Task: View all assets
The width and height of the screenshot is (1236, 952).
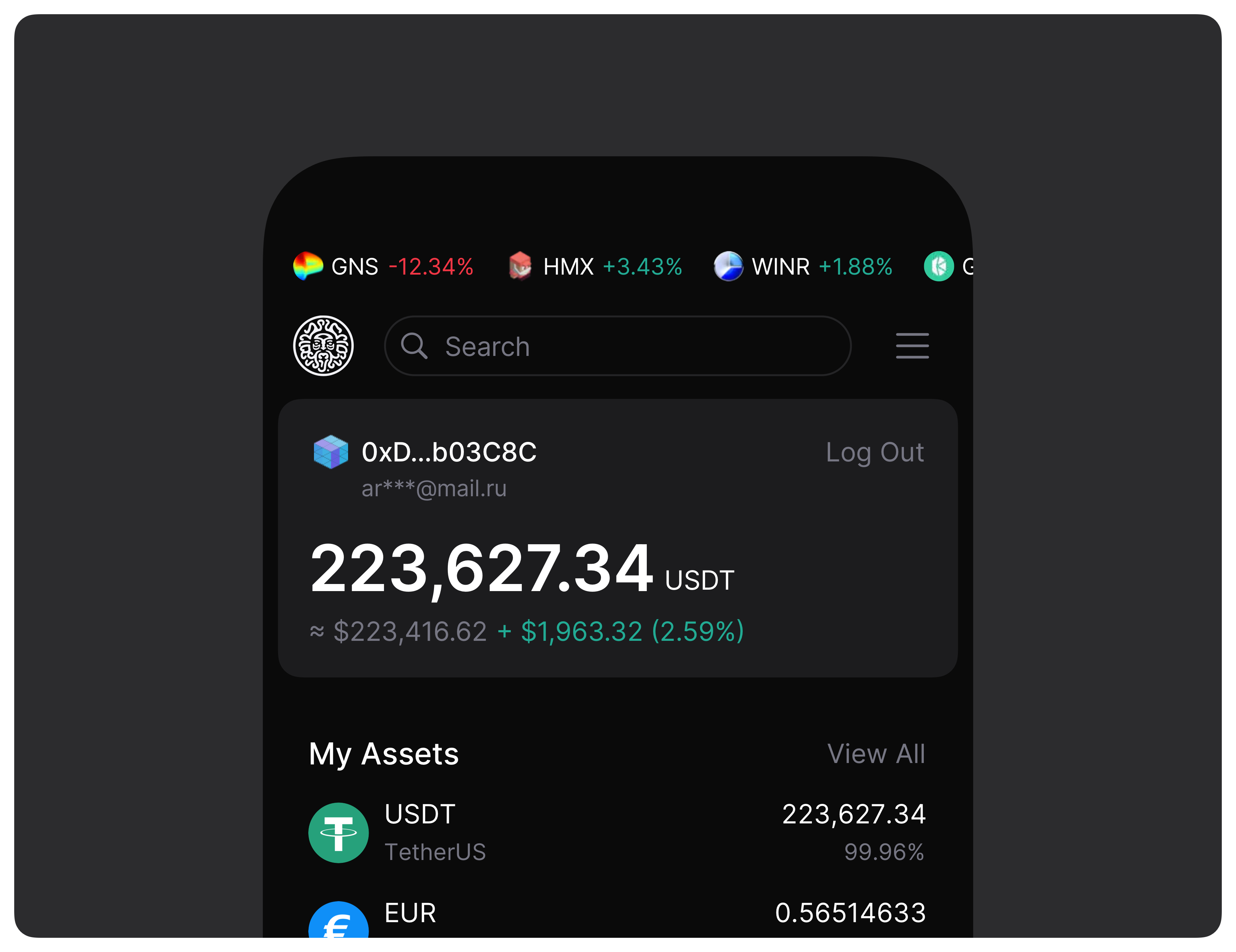Action: pos(876,754)
